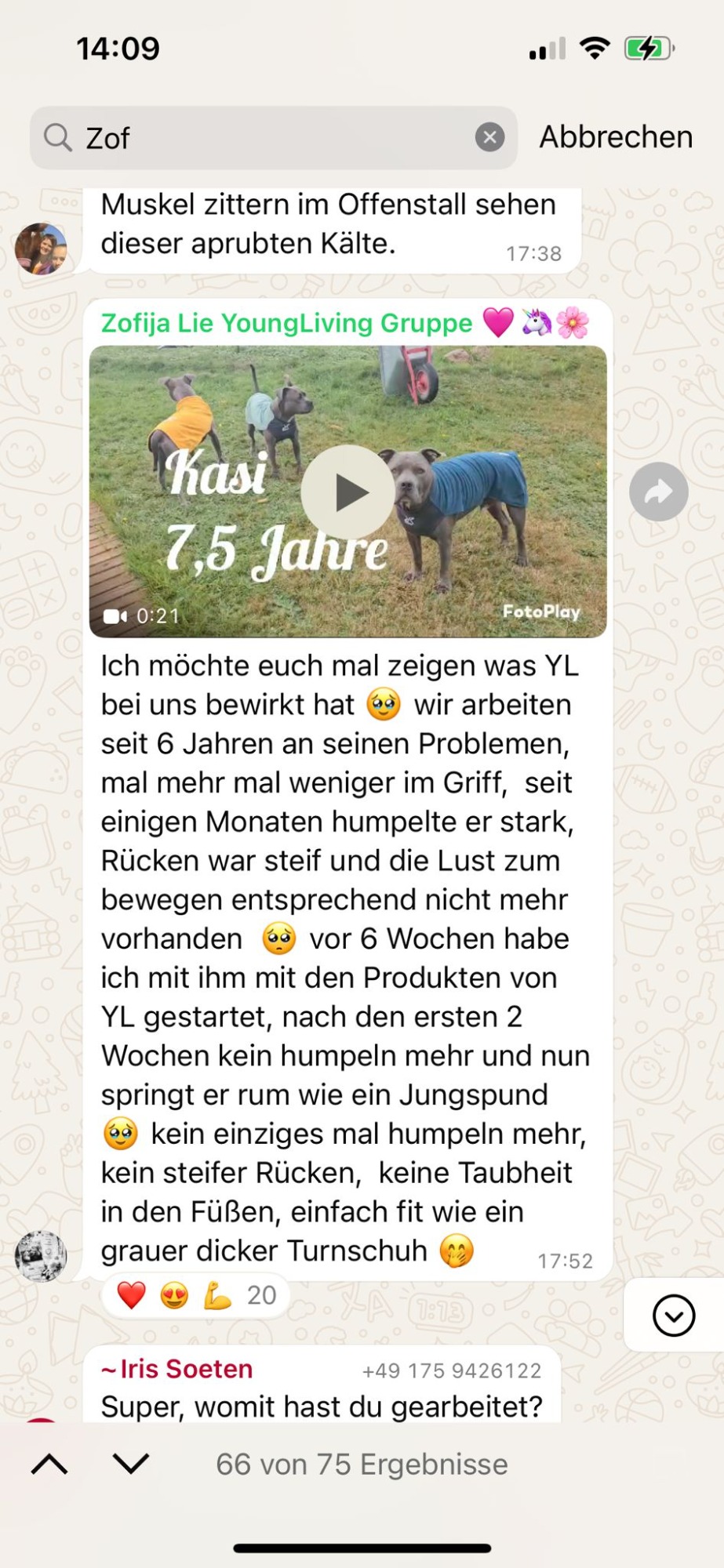Jump to the latest messages
The image size is (724, 1568).
(673, 1315)
